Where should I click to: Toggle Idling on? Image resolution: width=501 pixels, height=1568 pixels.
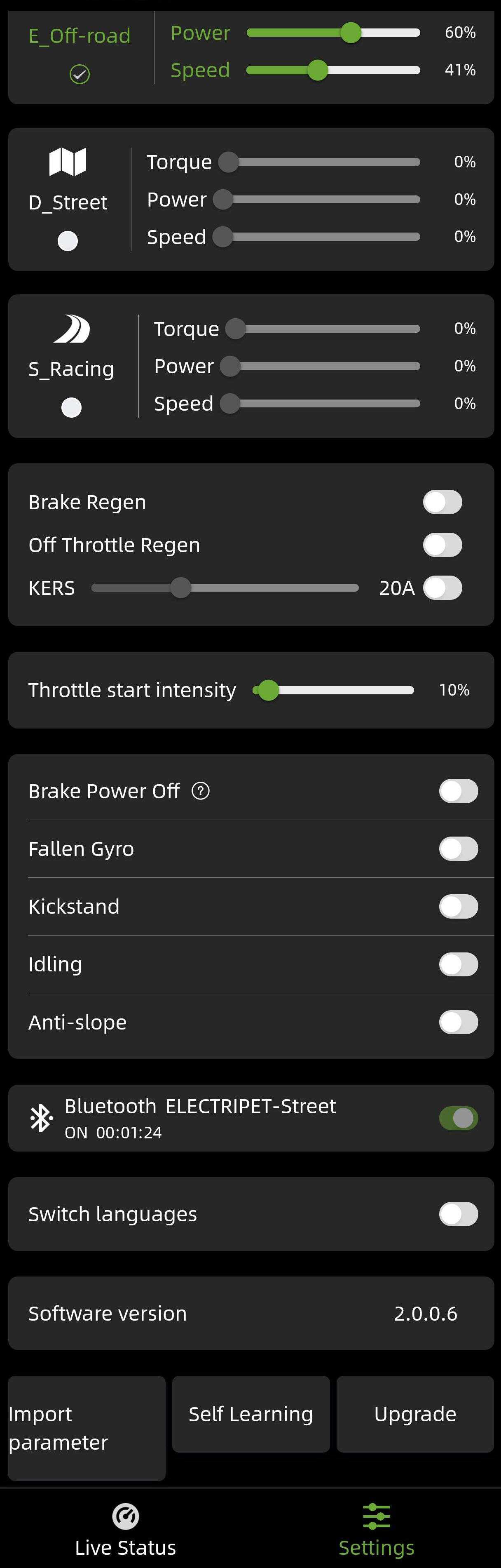click(458, 964)
